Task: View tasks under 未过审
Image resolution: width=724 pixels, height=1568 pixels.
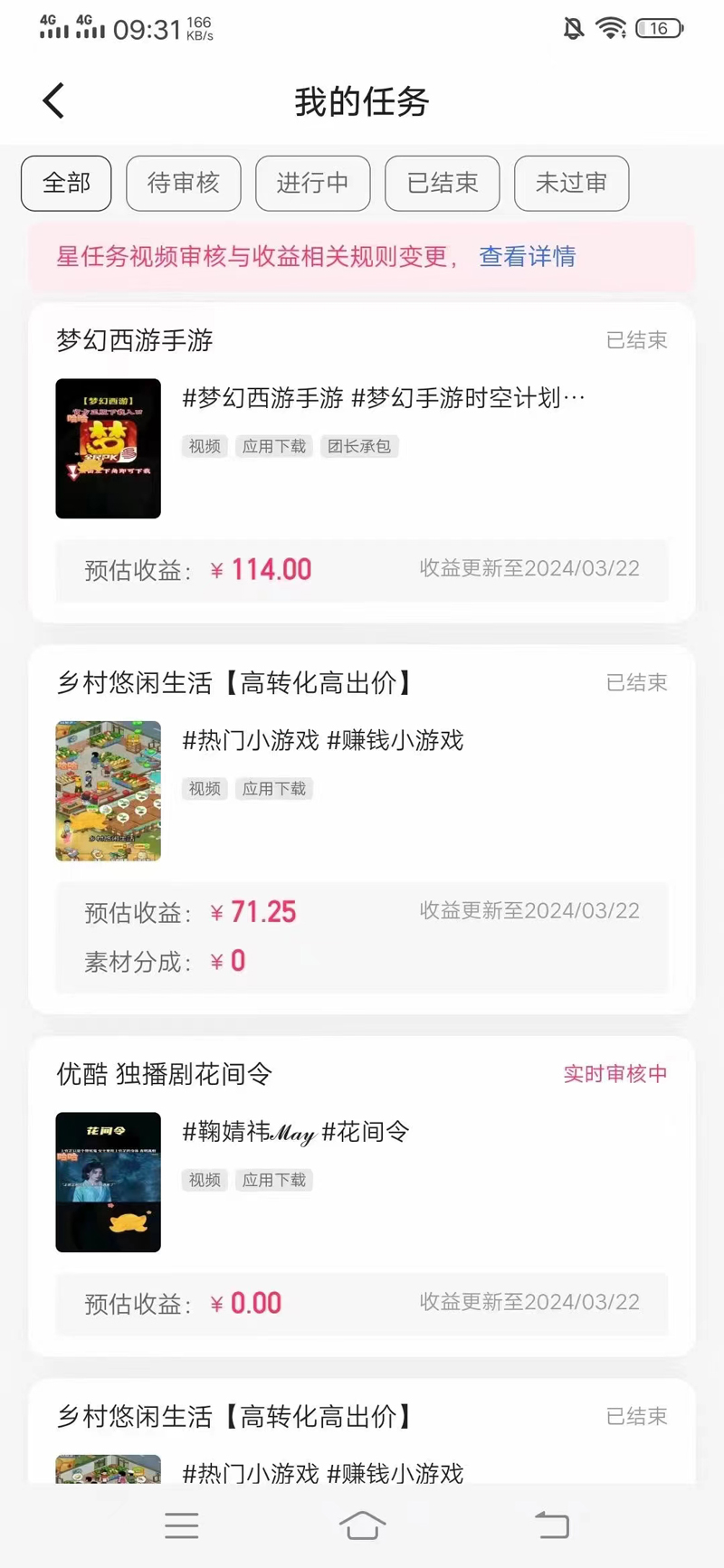Action: click(x=571, y=184)
